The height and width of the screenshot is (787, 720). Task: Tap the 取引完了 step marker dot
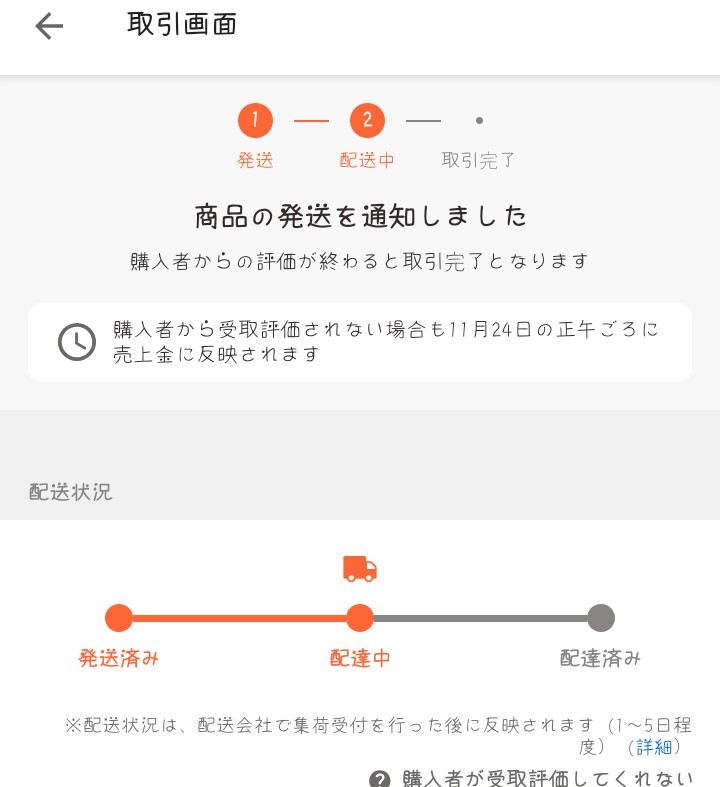coord(478,120)
